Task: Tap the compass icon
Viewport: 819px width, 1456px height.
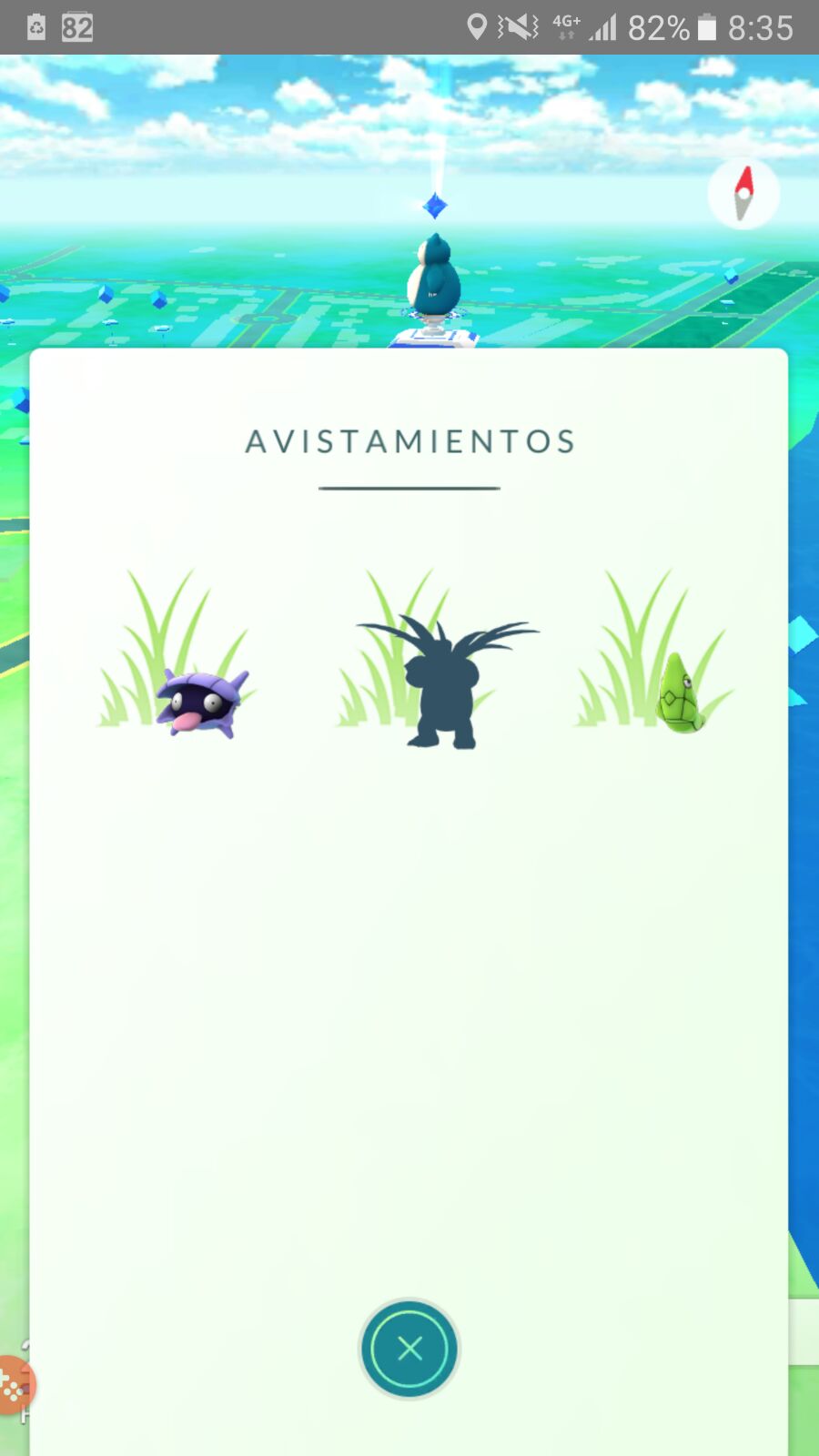Action: click(x=743, y=193)
